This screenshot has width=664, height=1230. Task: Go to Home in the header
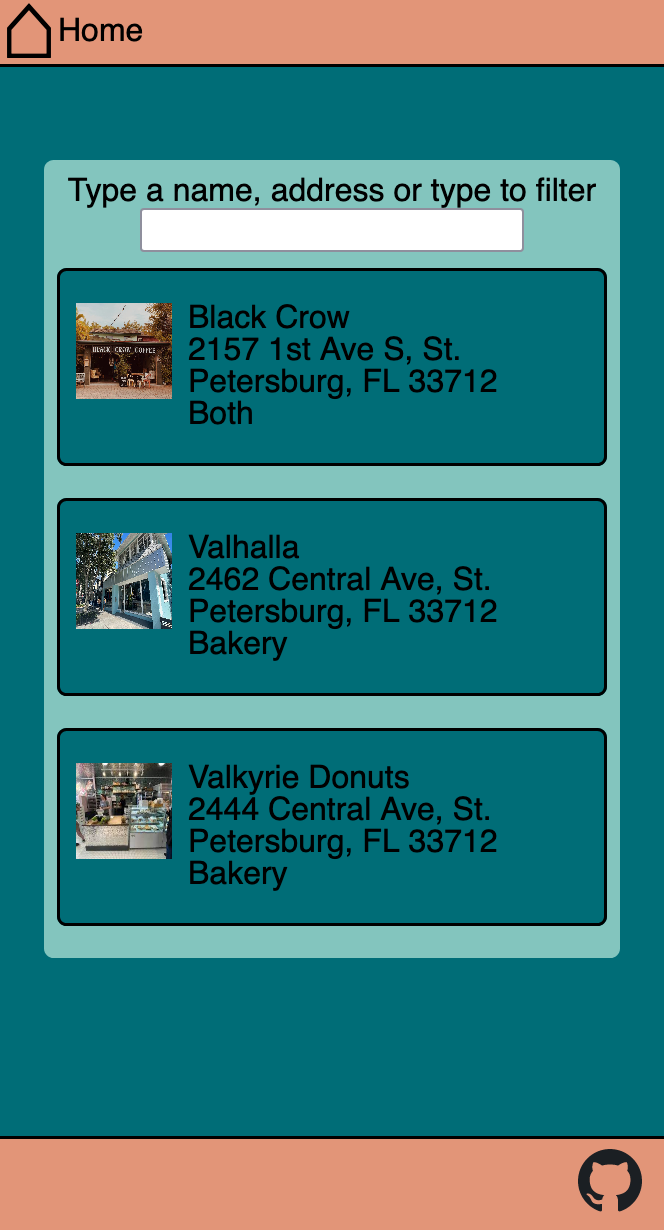[x=75, y=31]
